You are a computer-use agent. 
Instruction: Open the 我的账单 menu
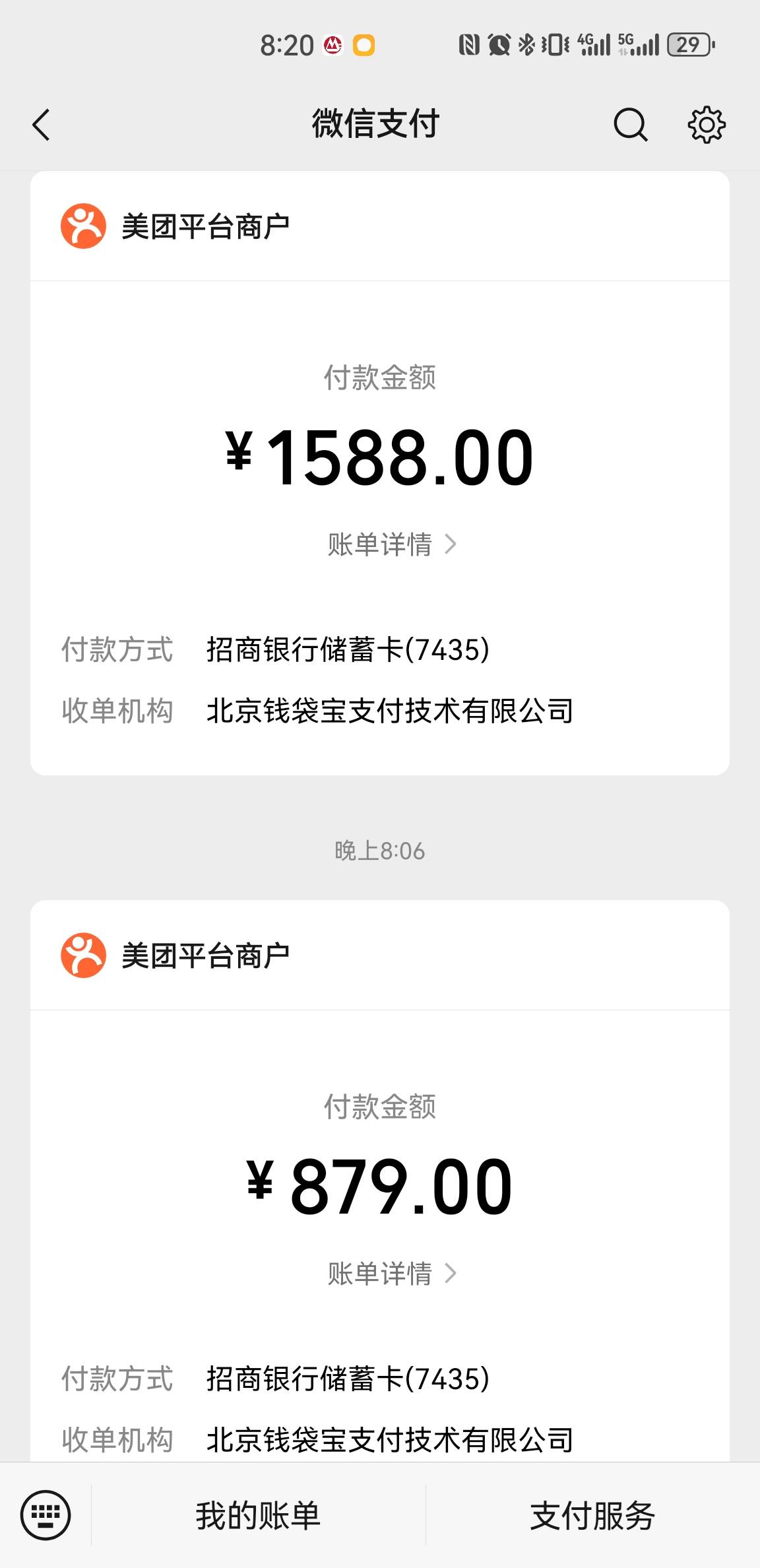[258, 1515]
